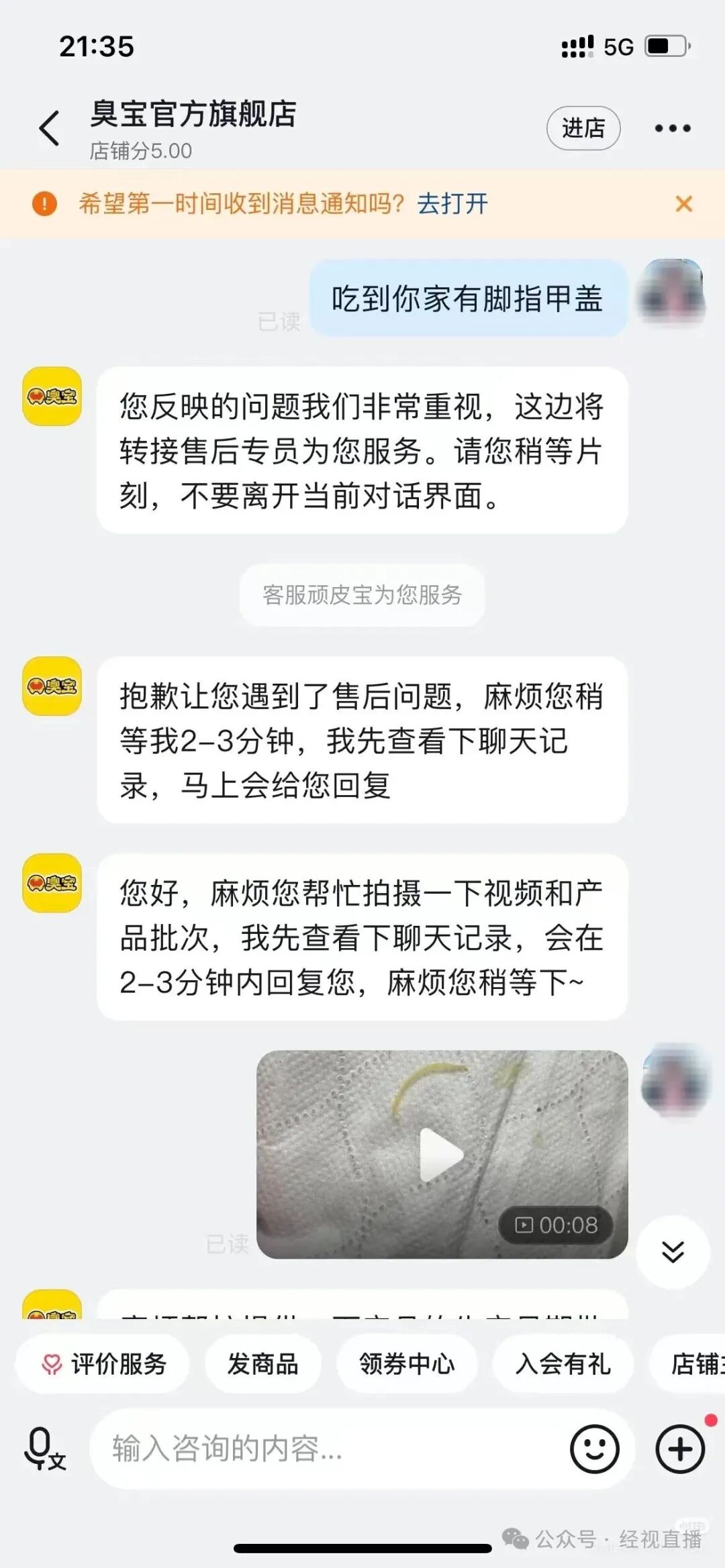This screenshot has height=1568, width=725.
Task: Open 领券中心 coupon center
Action: (x=407, y=1364)
